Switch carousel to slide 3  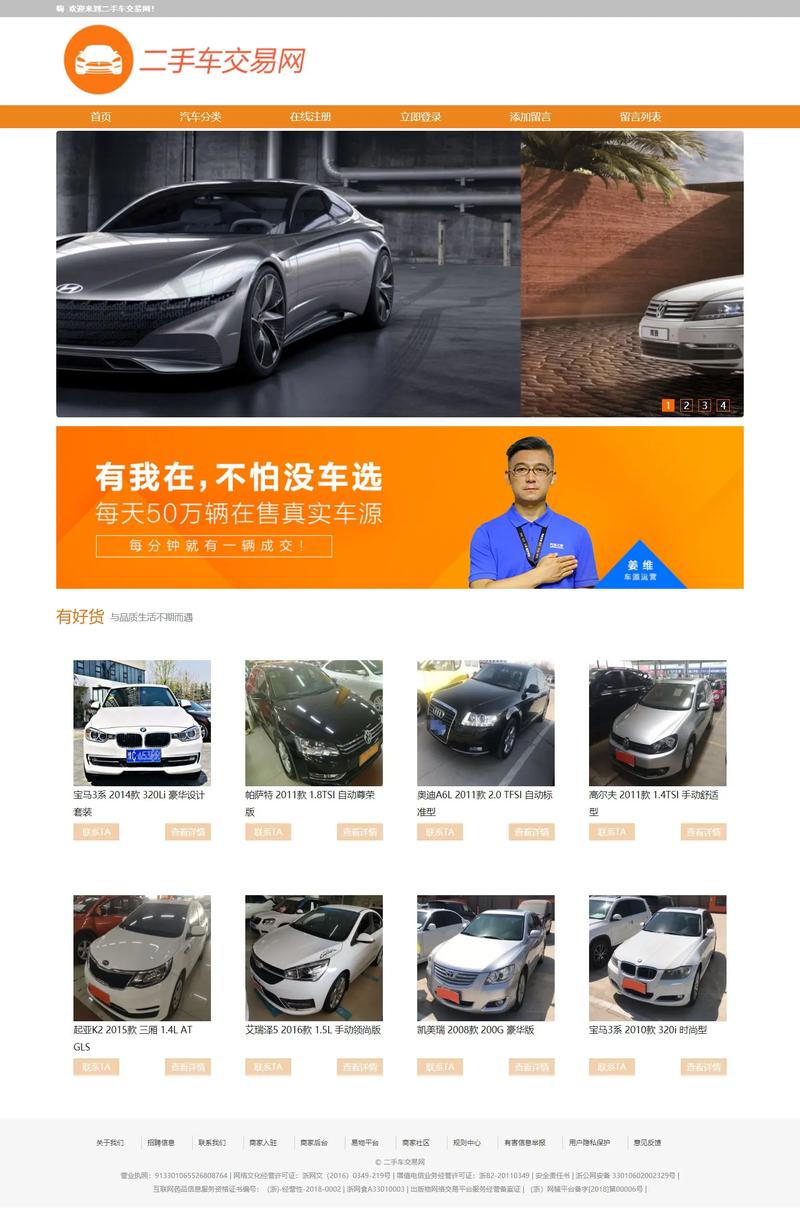tap(704, 405)
